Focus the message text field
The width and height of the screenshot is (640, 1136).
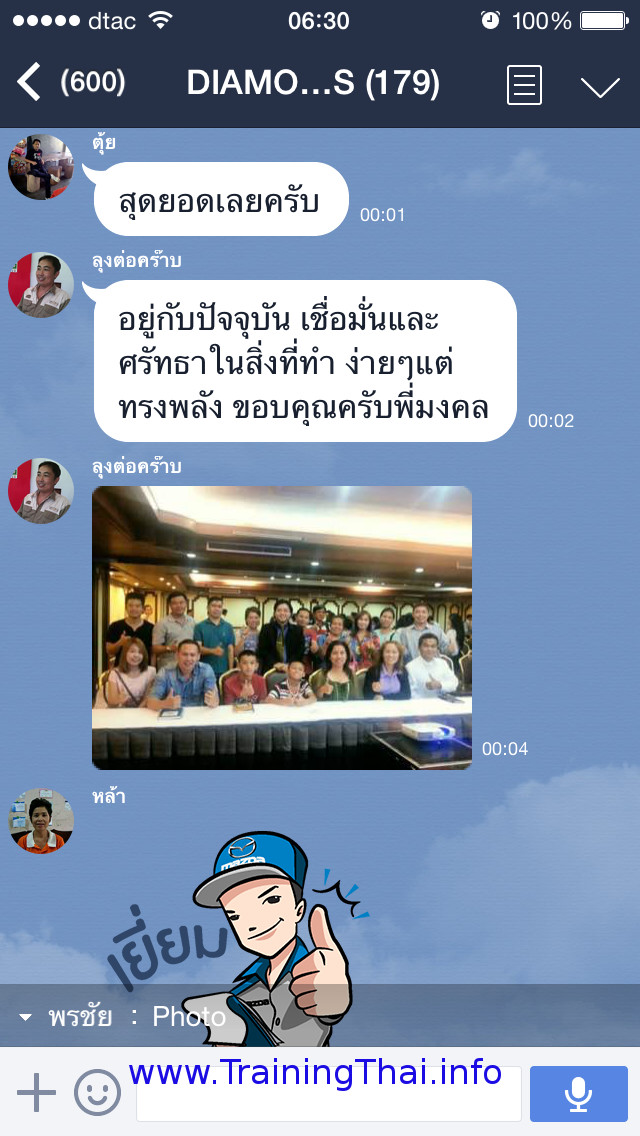point(329,1093)
